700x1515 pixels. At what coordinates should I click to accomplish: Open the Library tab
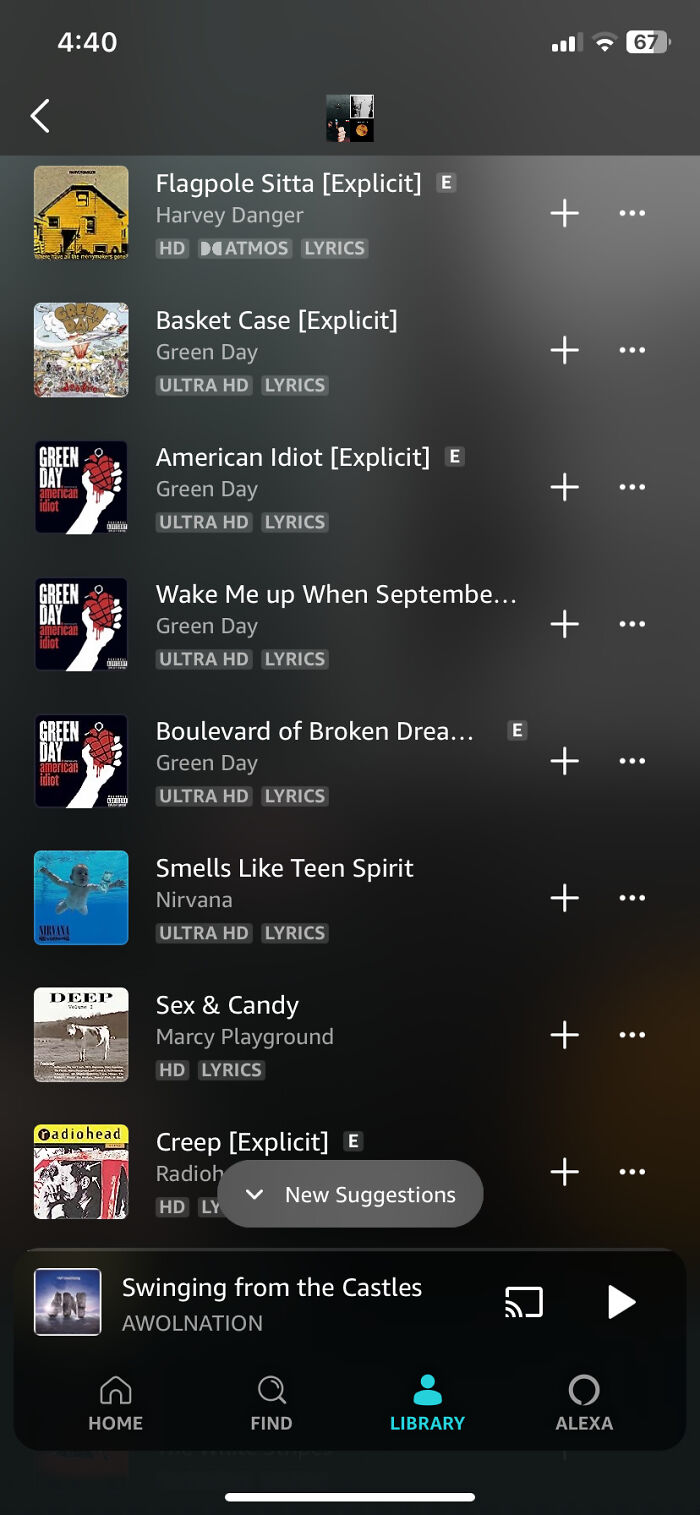(427, 1404)
